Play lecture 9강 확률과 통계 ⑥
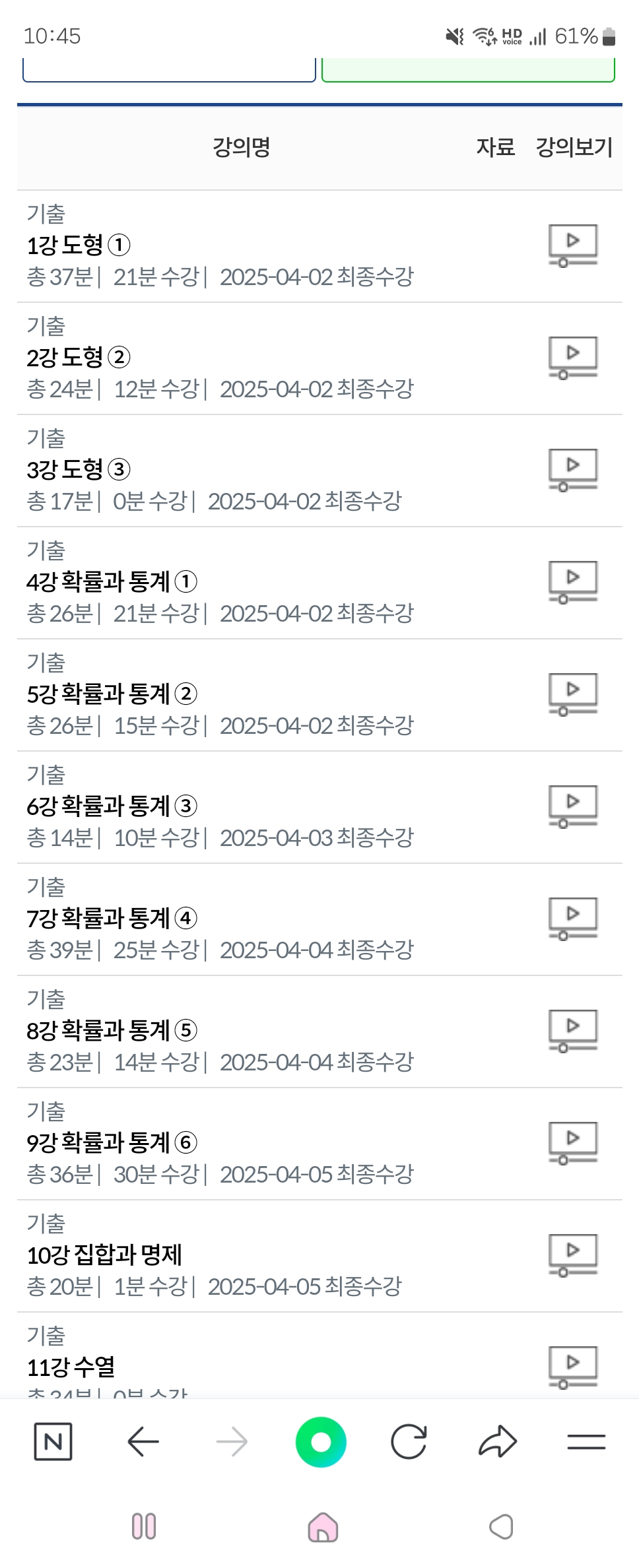This screenshot has height=1568, width=639. tap(573, 1142)
